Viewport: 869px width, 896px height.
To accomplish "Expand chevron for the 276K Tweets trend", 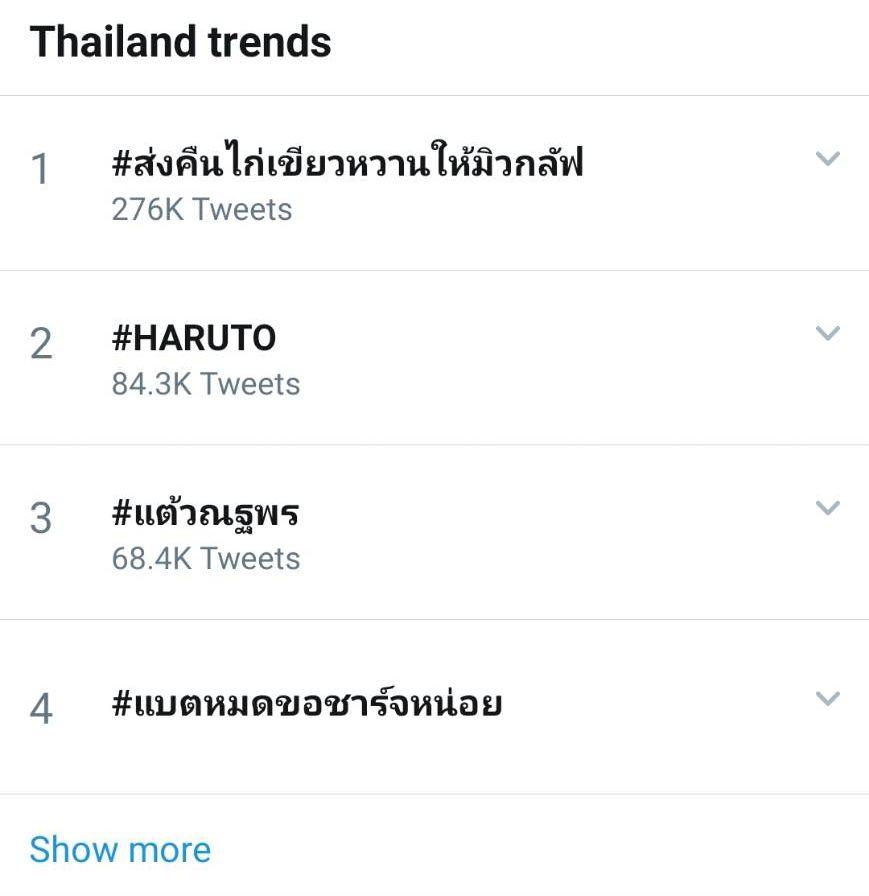I will tap(827, 158).
